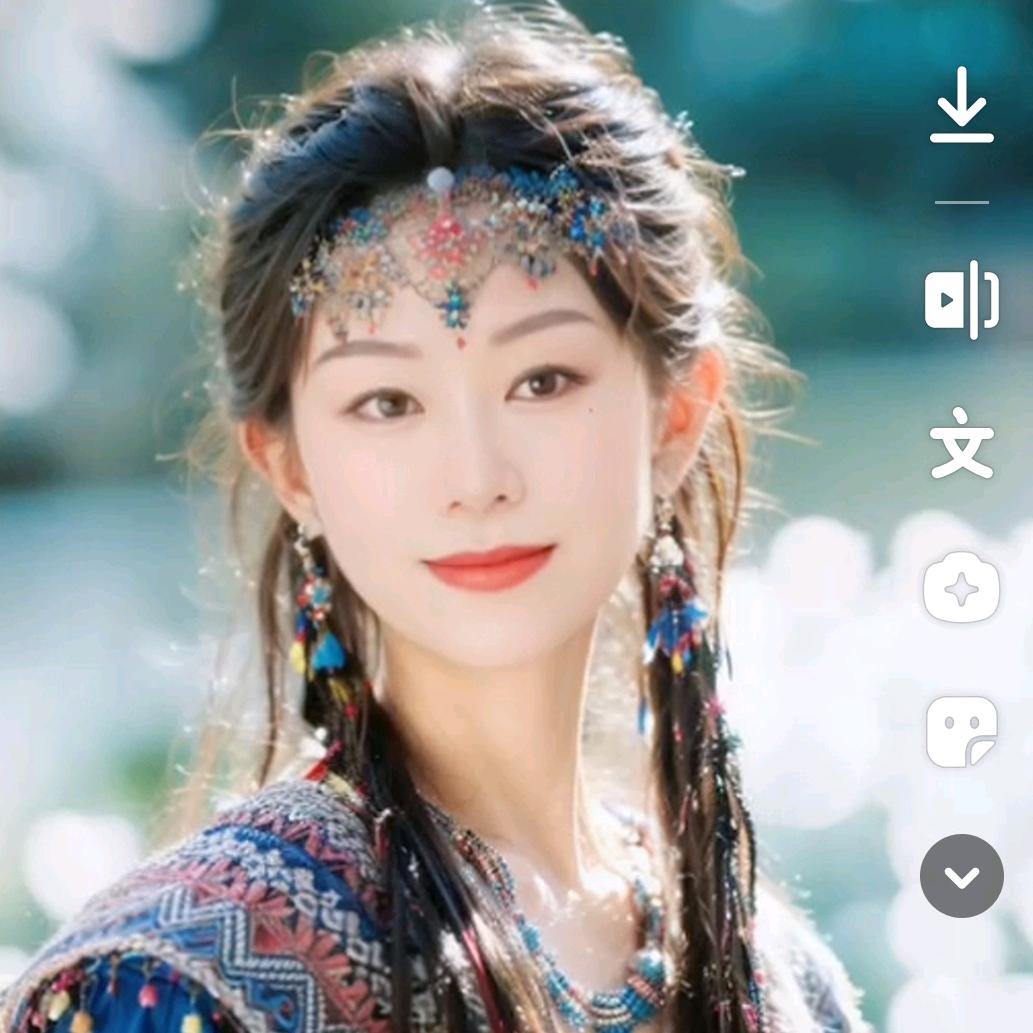Open the video clip split tool
The width and height of the screenshot is (1033, 1033).
pos(961,300)
